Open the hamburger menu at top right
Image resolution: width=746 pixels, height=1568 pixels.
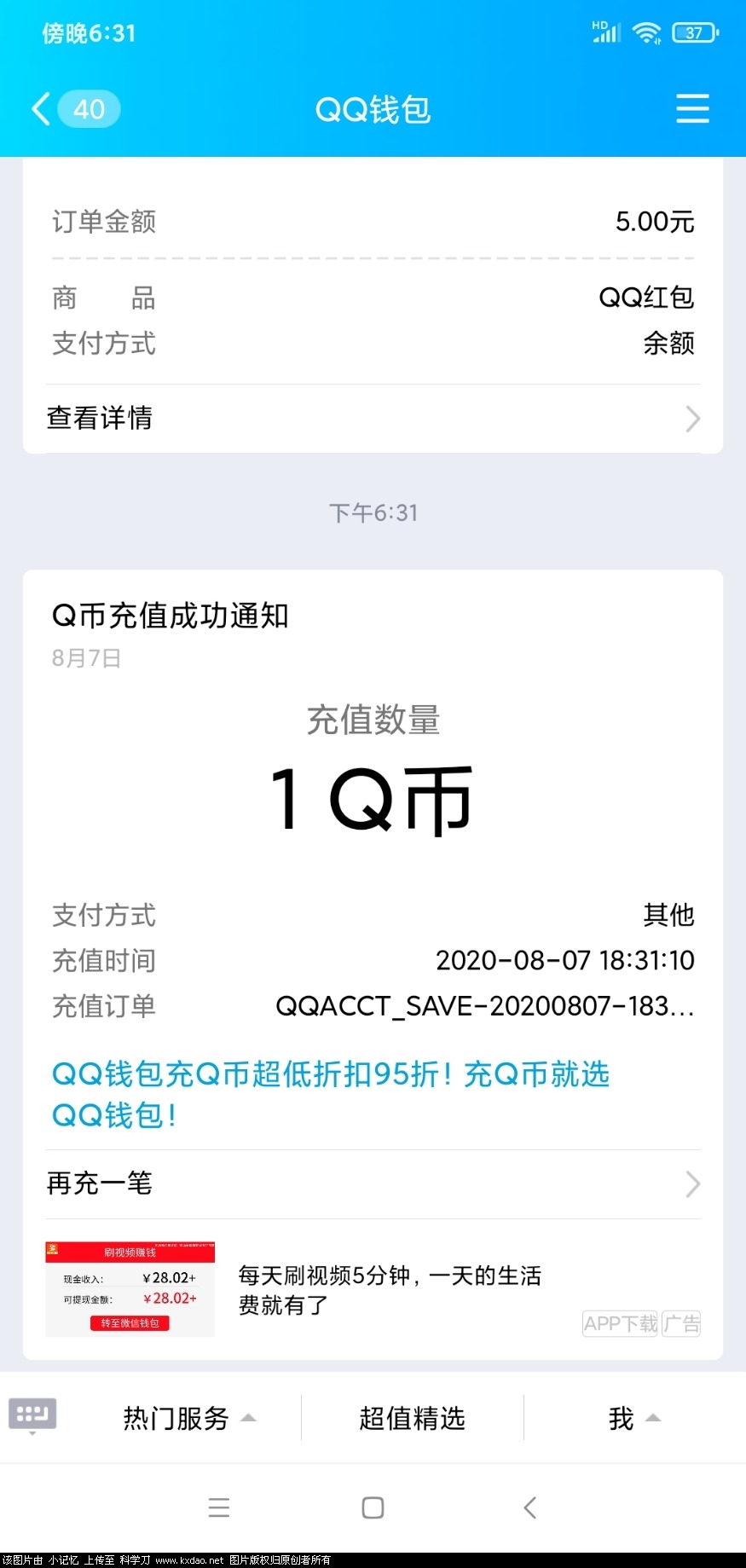pos(692,108)
